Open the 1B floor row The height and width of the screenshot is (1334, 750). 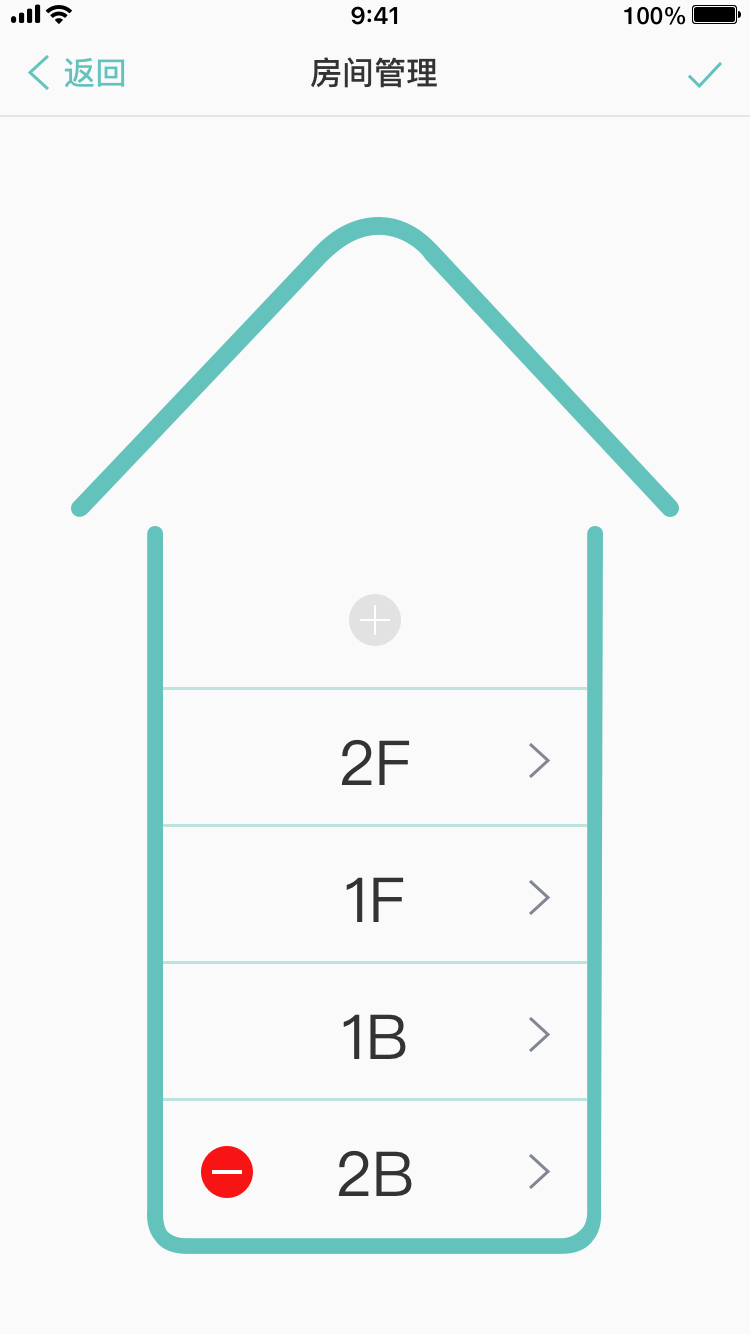tap(375, 1032)
